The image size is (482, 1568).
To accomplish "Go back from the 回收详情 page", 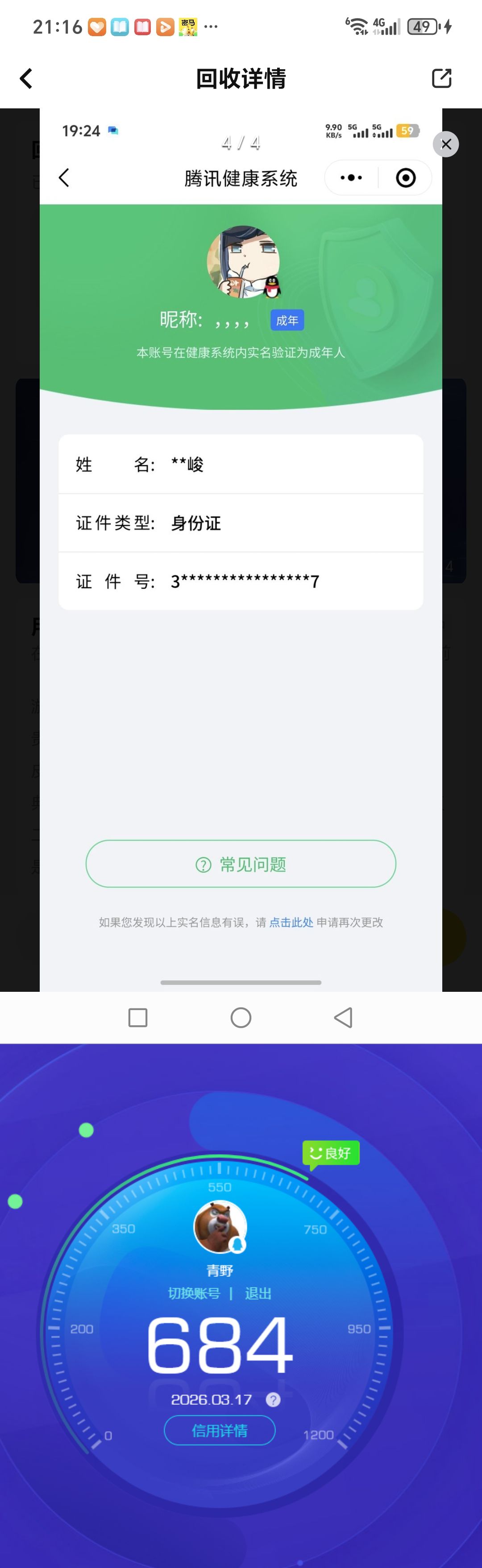I will coord(26,78).
